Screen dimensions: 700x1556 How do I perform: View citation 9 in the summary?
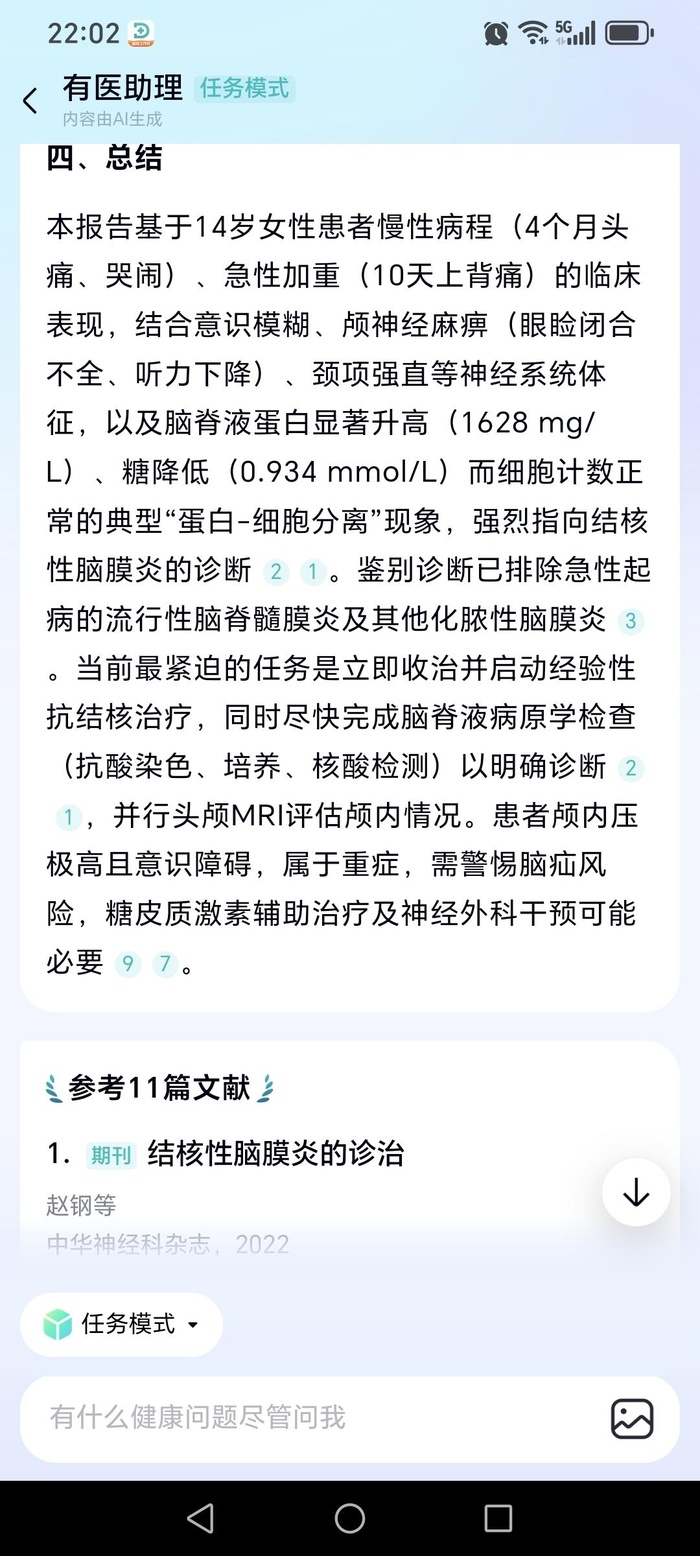pos(127,964)
